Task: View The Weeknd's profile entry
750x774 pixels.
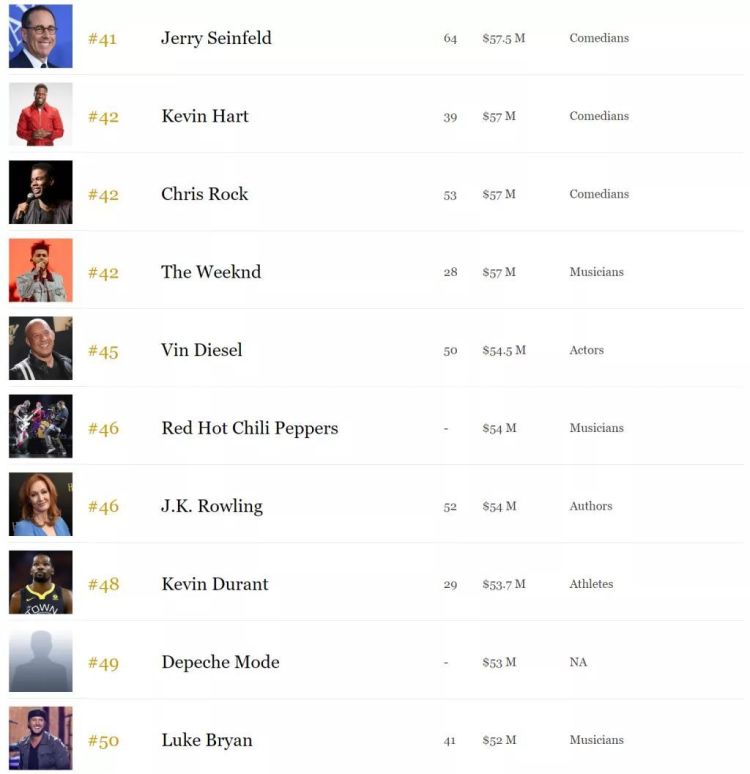Action: tap(211, 272)
